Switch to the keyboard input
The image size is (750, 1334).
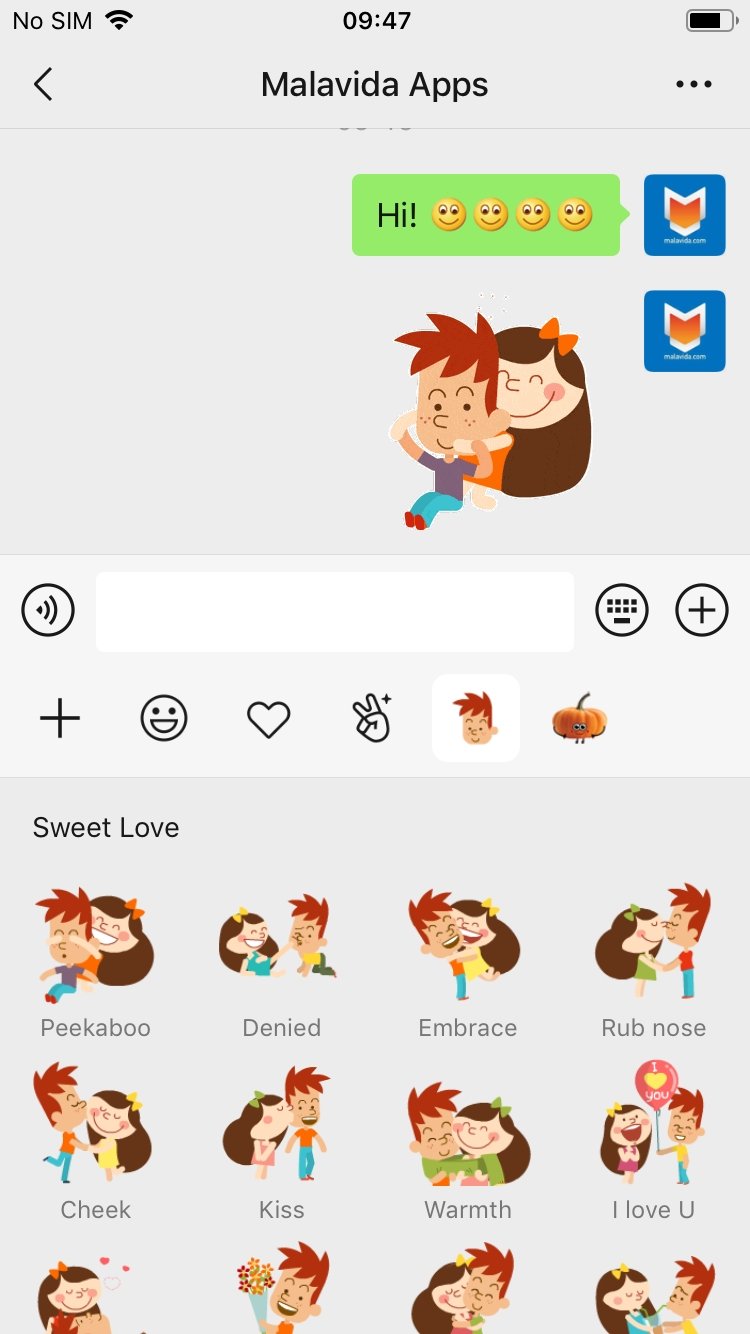tap(622, 609)
